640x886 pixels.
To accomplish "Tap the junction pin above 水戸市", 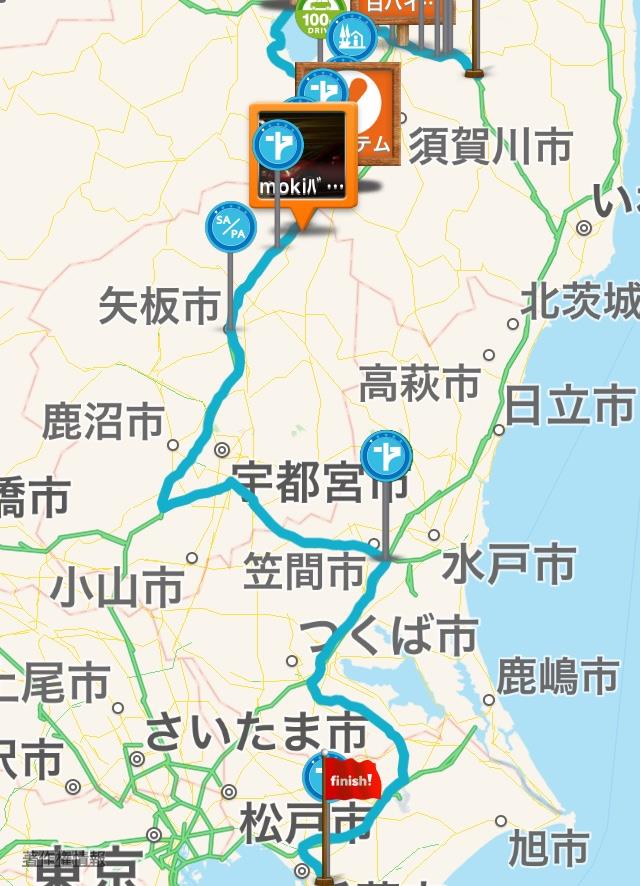I will [386, 456].
